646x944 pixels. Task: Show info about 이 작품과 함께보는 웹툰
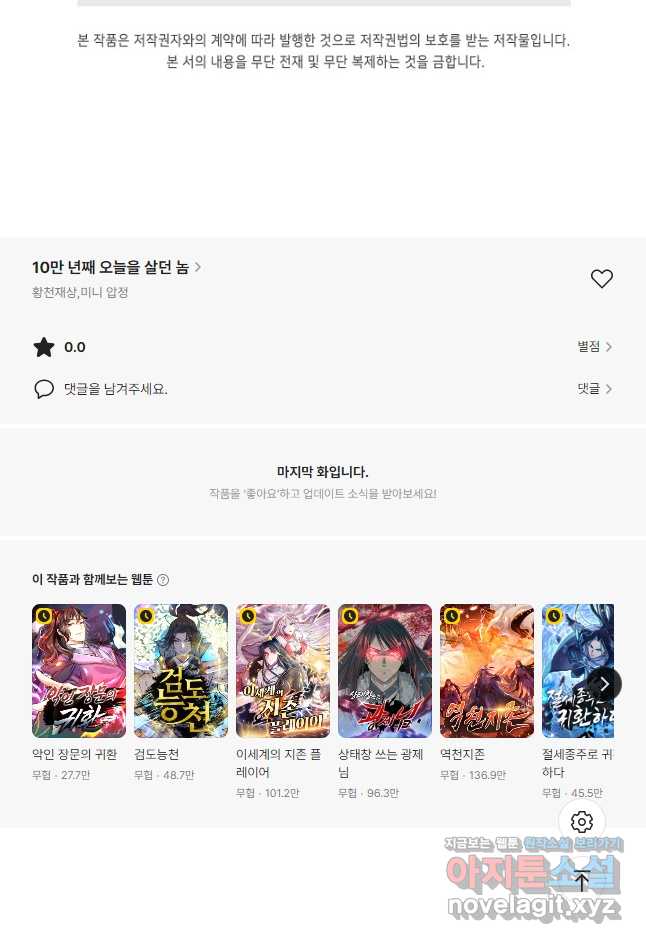[x=163, y=580]
